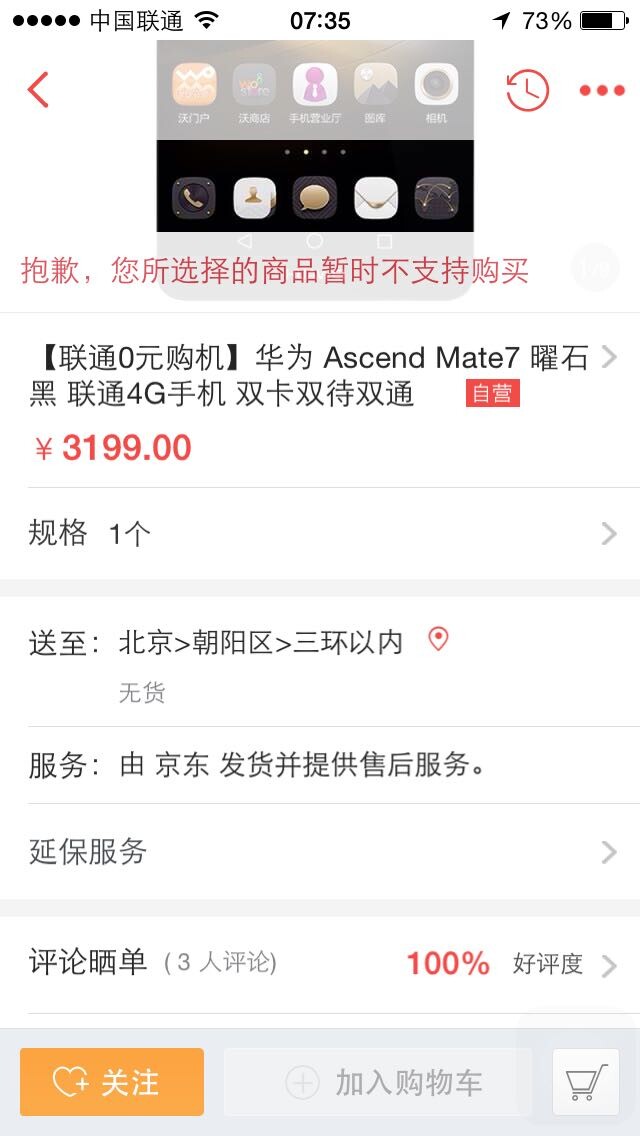Open the Huawei Ascend Mate7 product image
The image size is (640, 1136).
coord(315,150)
